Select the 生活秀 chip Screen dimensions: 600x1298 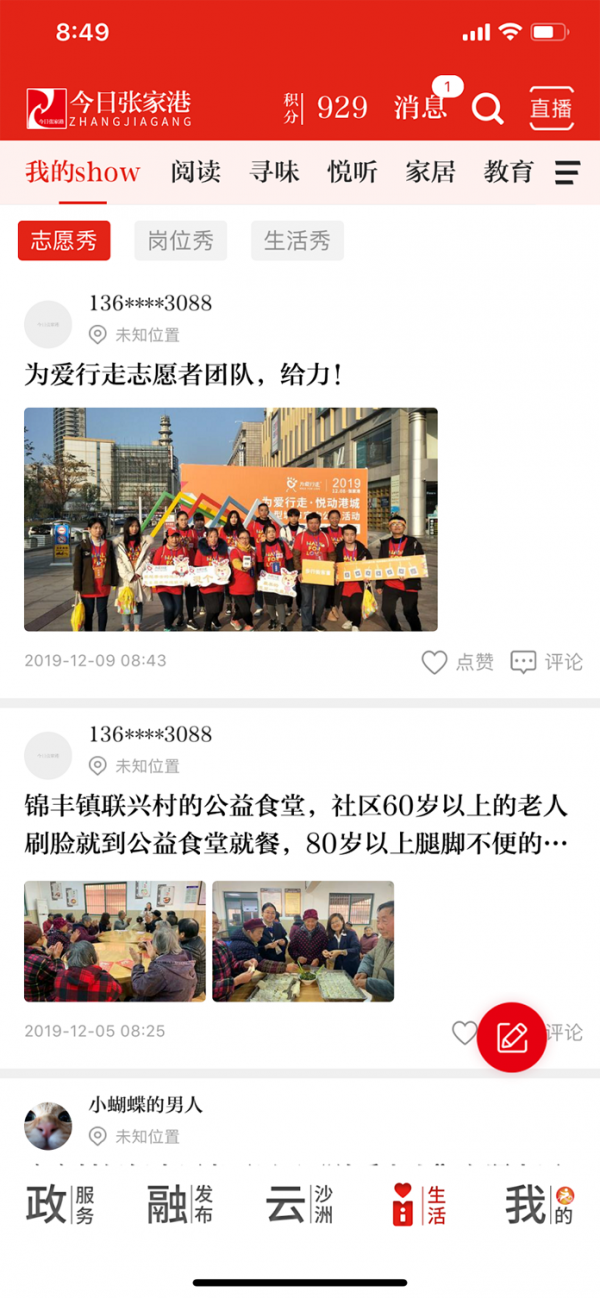coord(297,241)
